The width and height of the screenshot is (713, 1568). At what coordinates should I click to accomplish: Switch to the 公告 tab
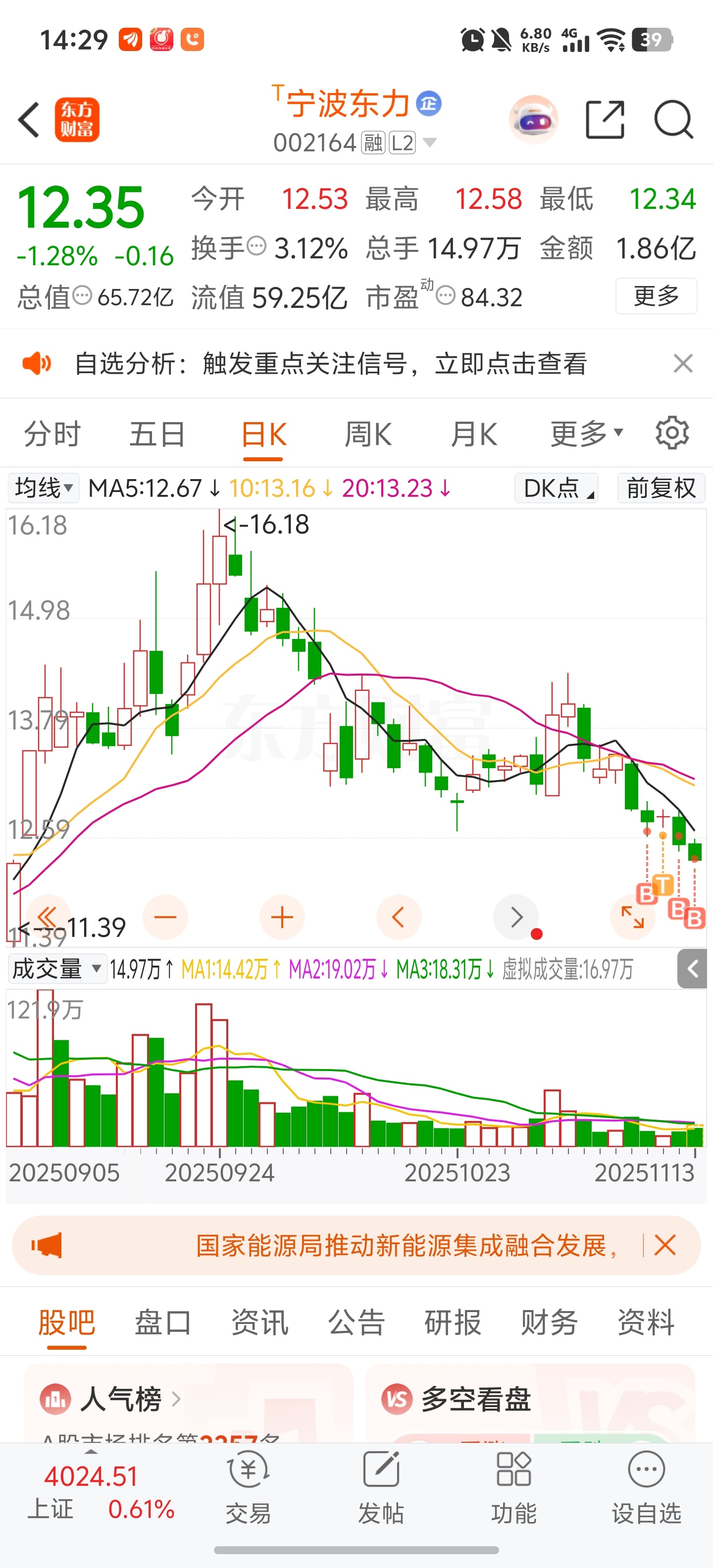click(356, 1322)
